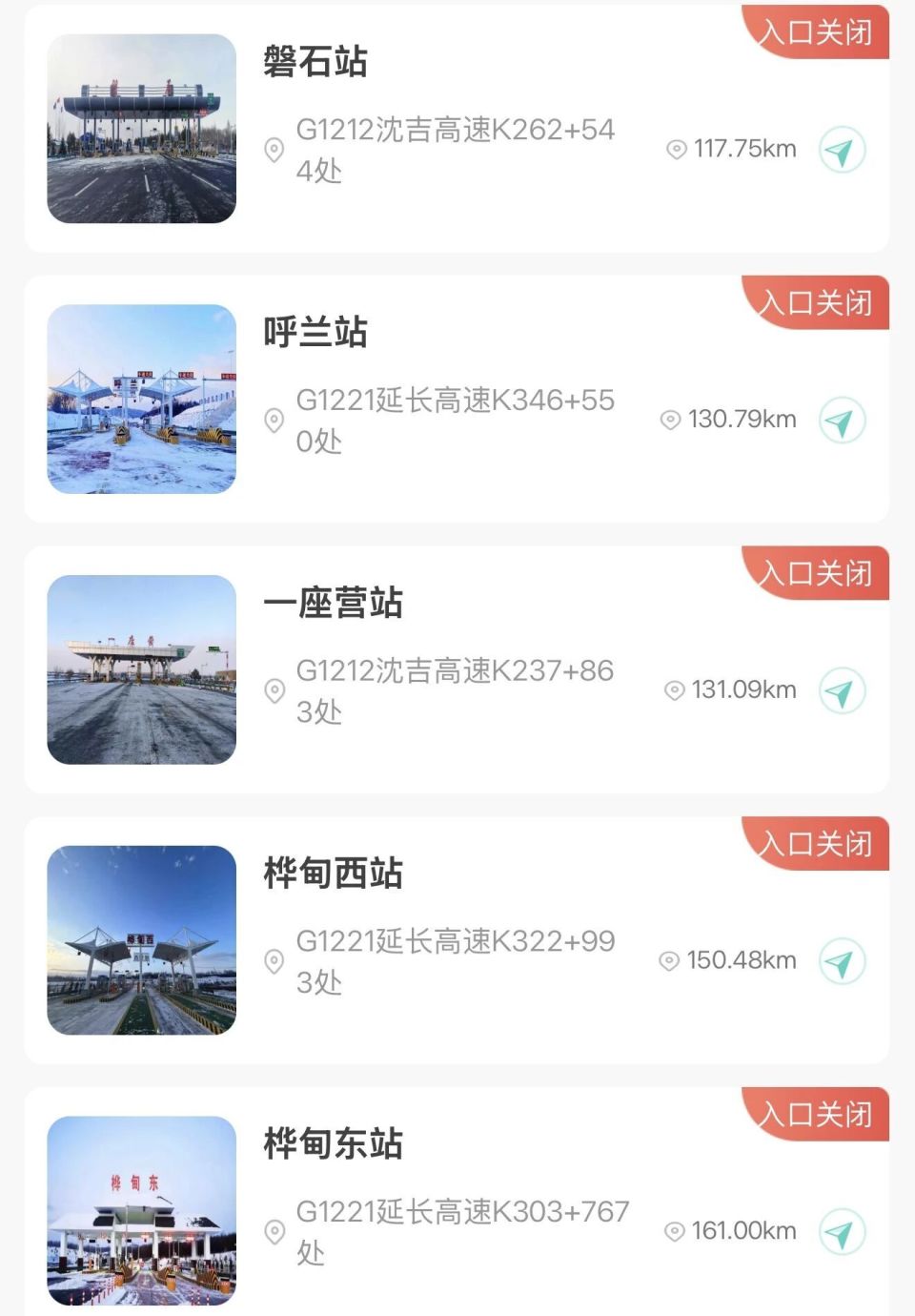Screen dimensions: 915x1316
Task: Click the location pin icon of 呼兰站
Action: 275,420
